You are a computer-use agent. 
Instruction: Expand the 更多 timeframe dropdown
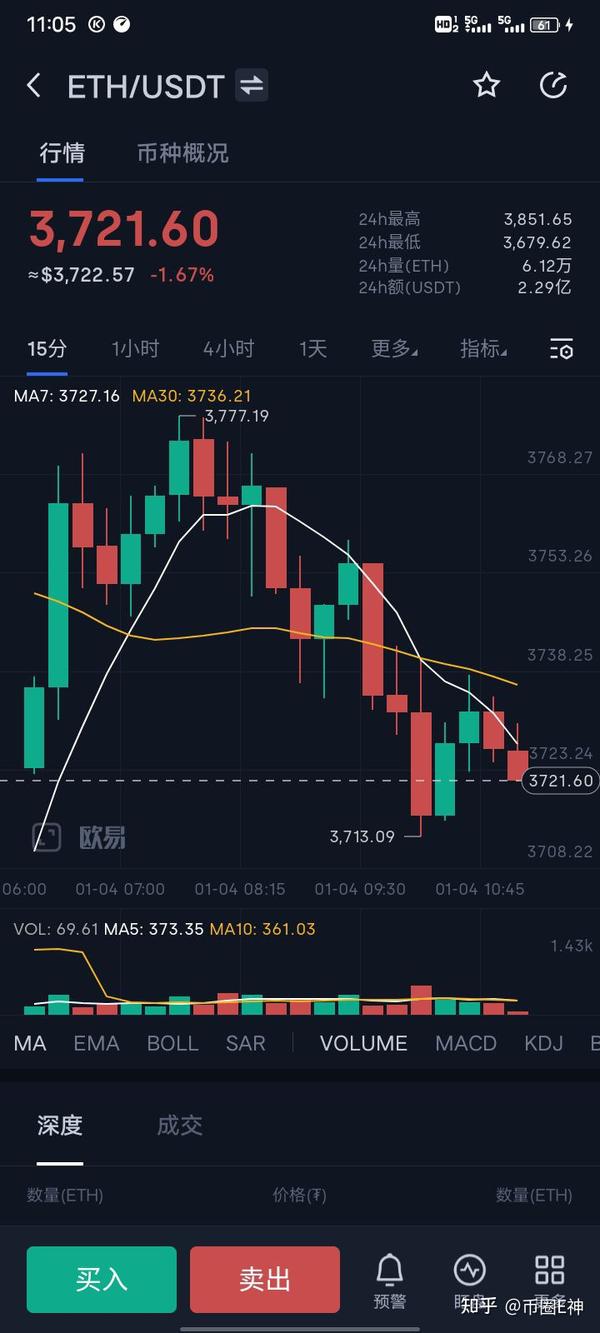tap(394, 349)
